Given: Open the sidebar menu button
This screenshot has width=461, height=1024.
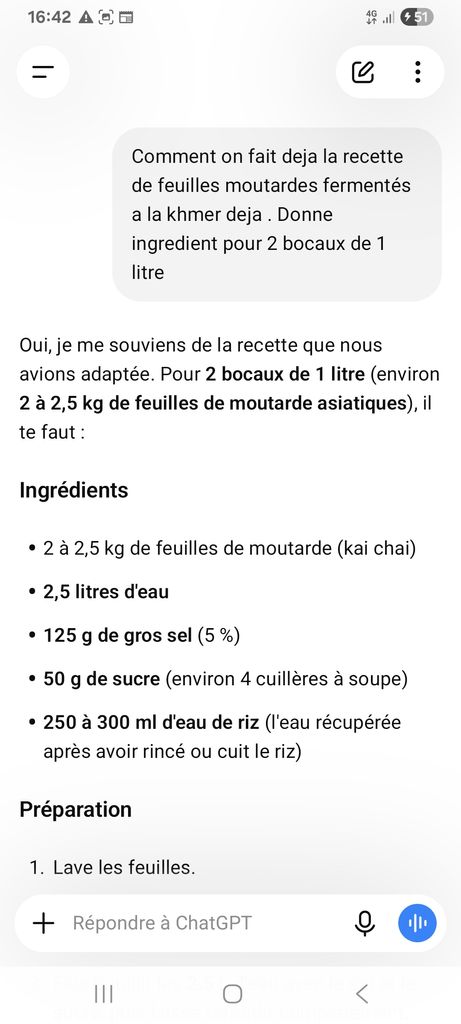Looking at the screenshot, I should pos(43,72).
